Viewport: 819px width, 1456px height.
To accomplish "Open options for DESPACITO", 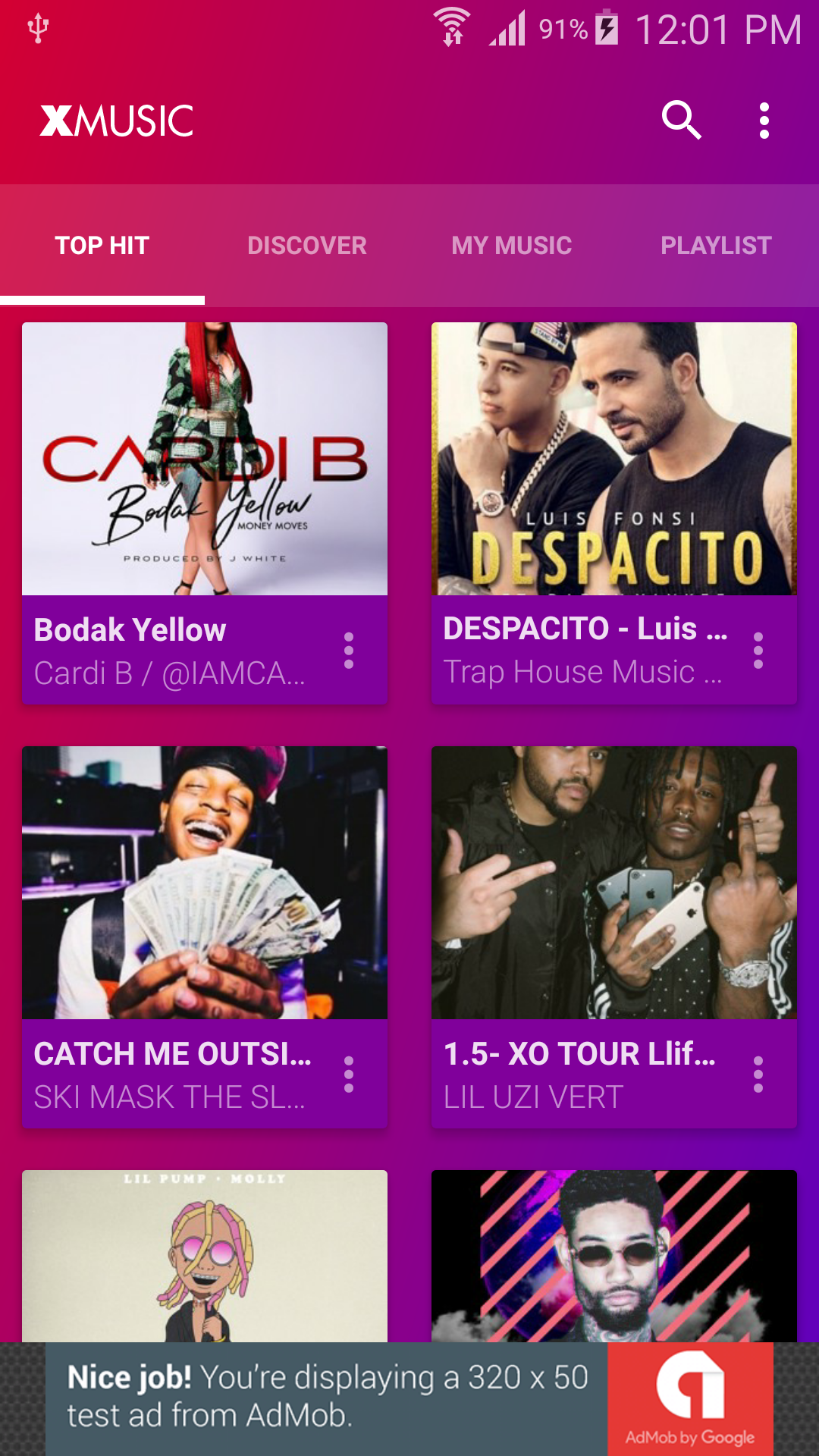I will 758,651.
